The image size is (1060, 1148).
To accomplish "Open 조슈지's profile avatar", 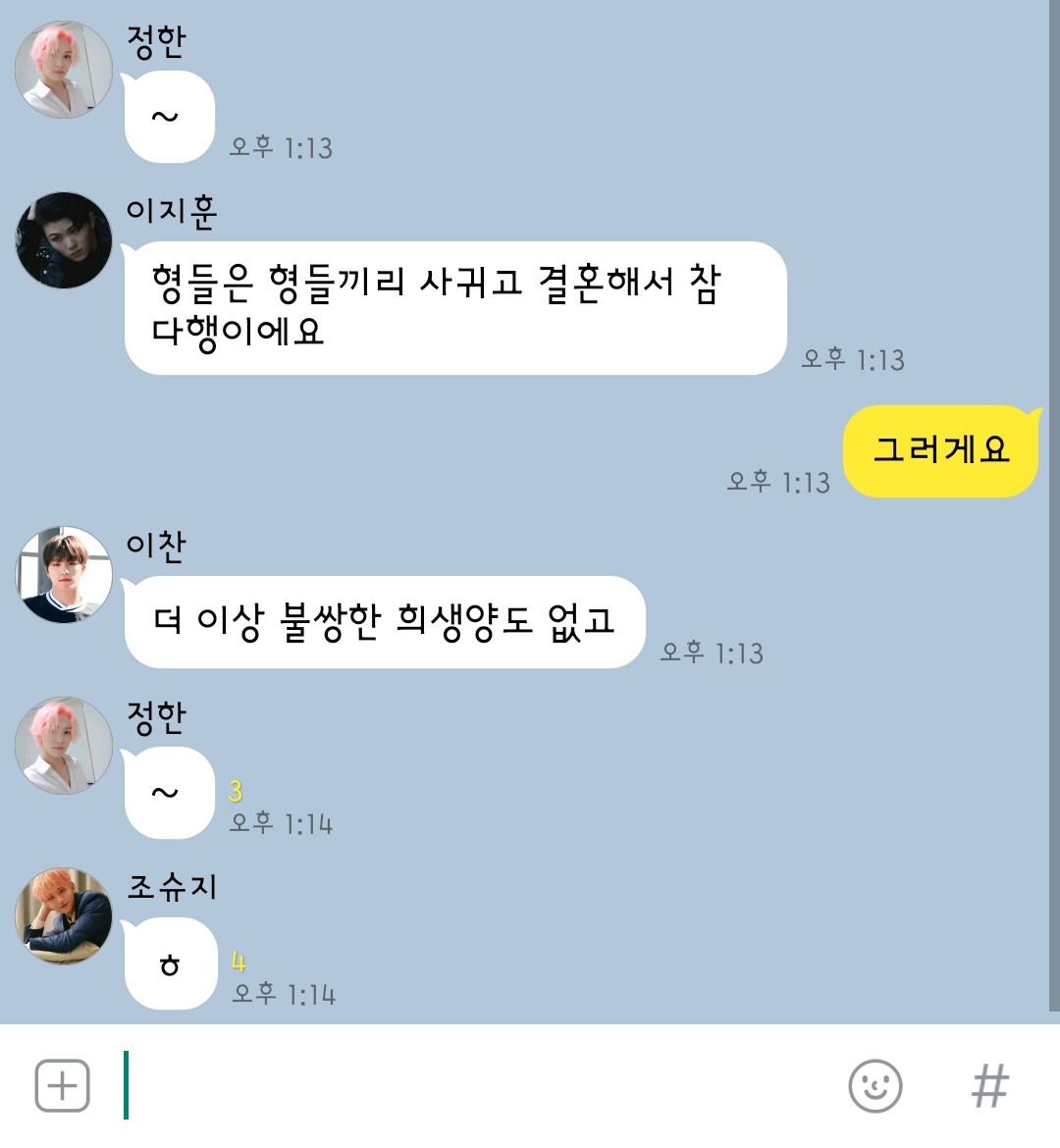I will click(64, 916).
